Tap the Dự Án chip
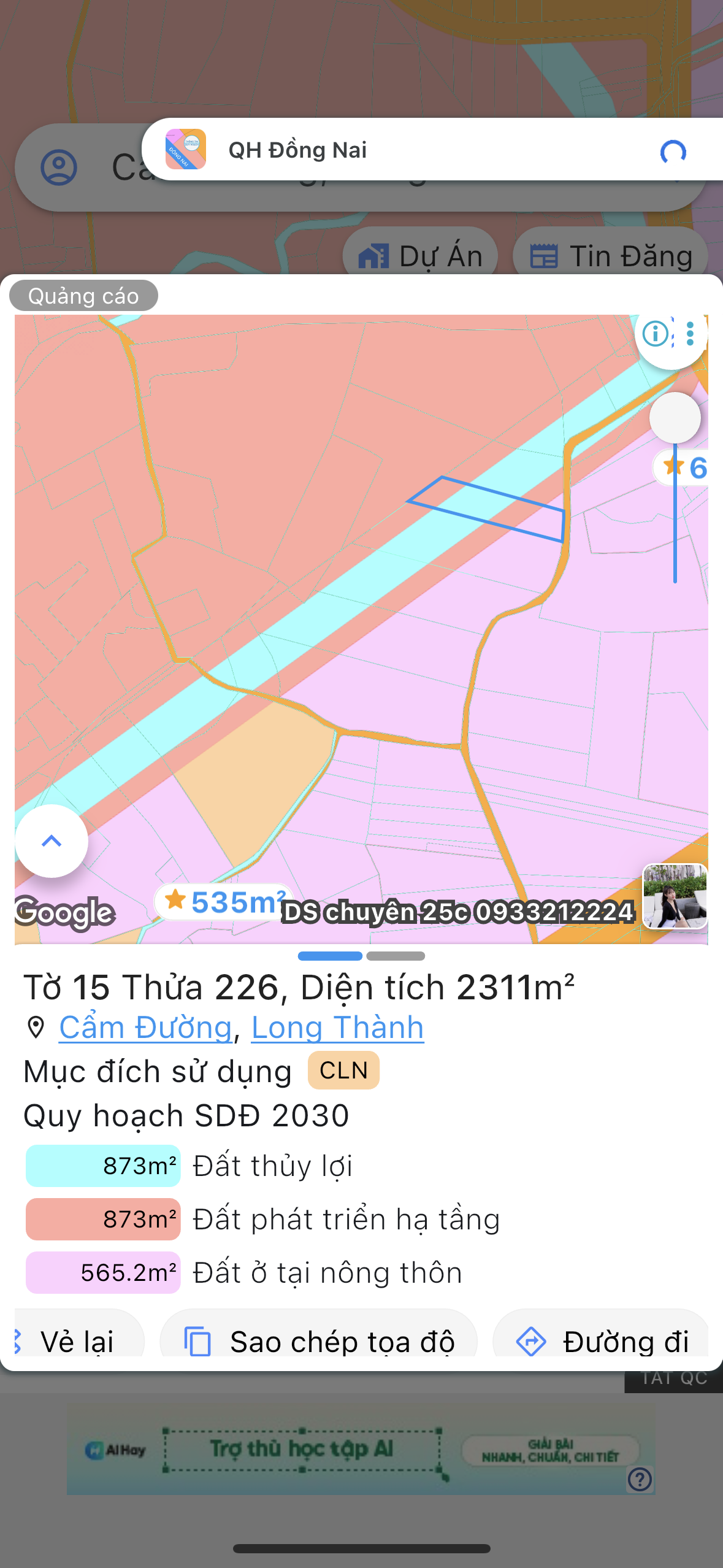This screenshot has height=1568, width=723. pos(420,256)
